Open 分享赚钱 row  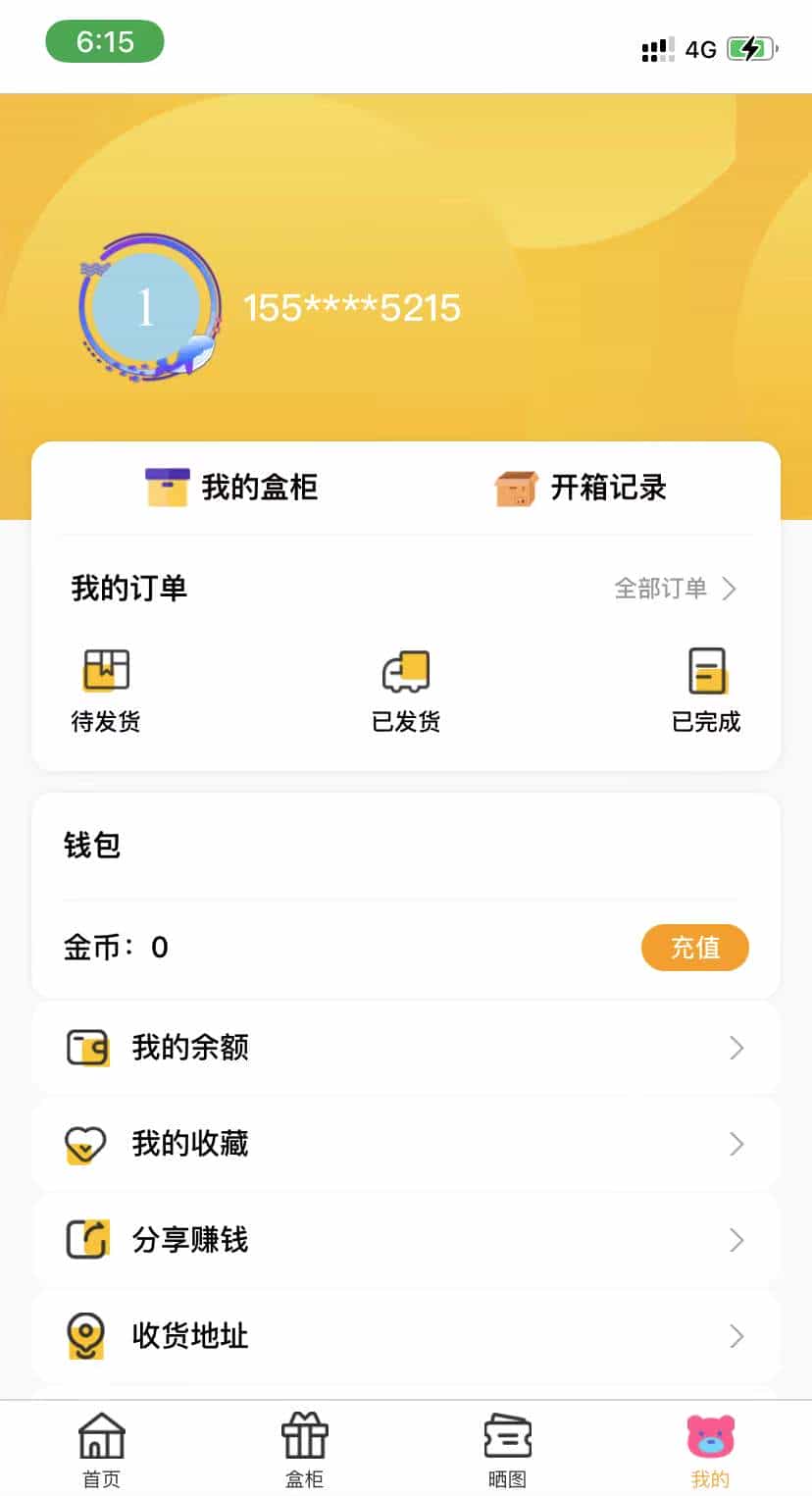[406, 1240]
